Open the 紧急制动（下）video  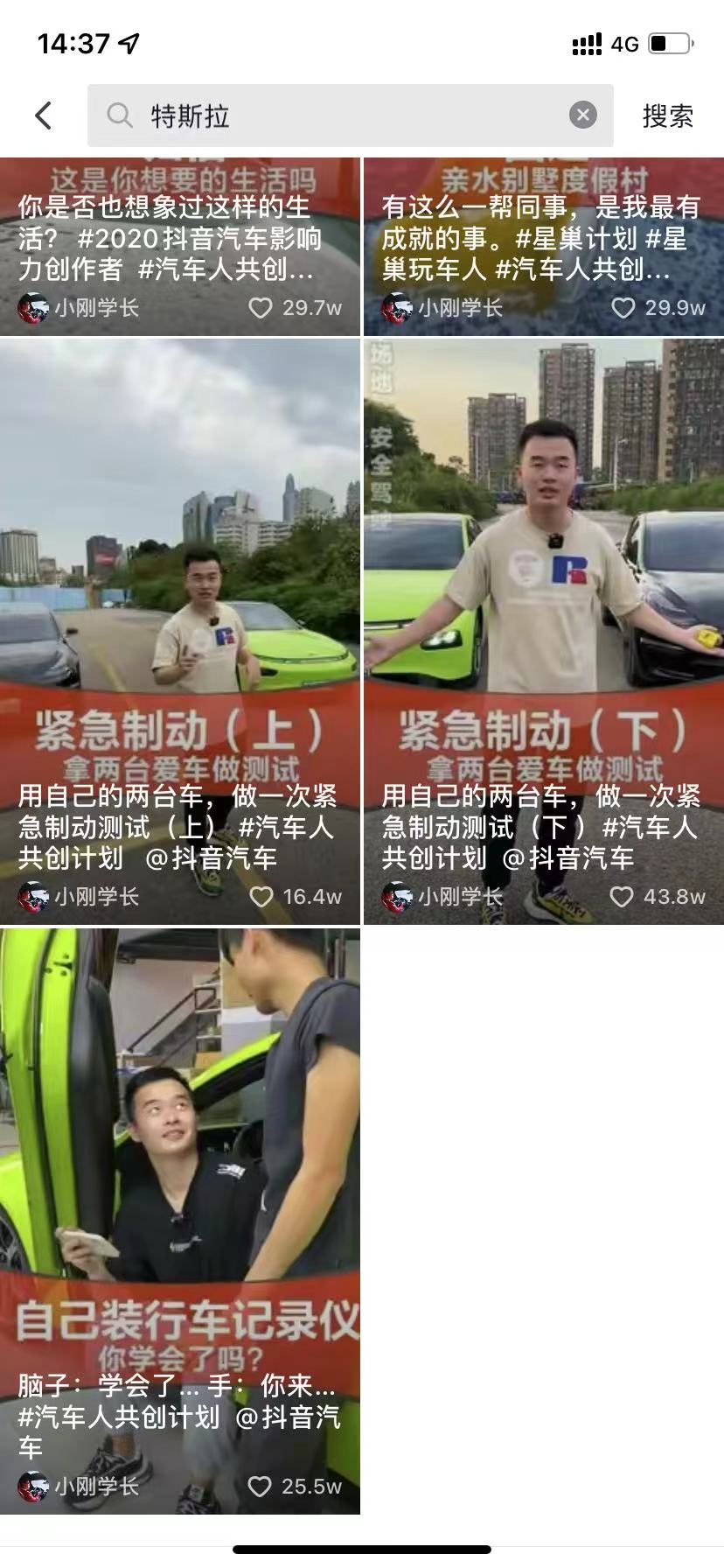click(543, 569)
